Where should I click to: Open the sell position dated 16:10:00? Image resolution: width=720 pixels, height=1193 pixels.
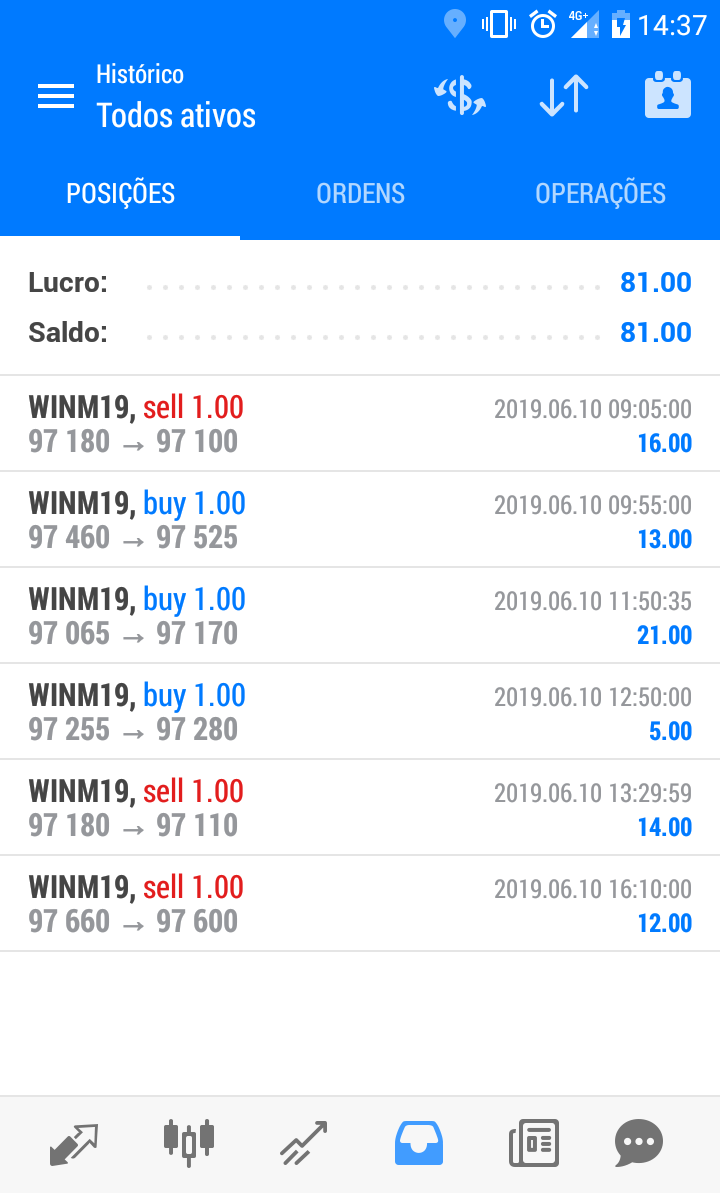(x=360, y=904)
